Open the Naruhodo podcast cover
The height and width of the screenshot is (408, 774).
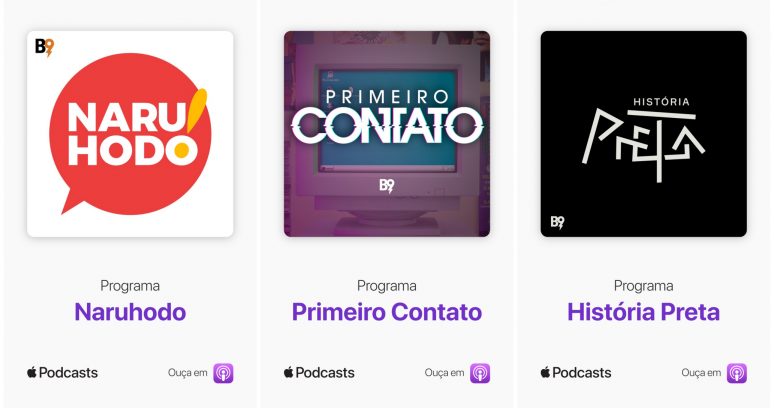(130, 134)
